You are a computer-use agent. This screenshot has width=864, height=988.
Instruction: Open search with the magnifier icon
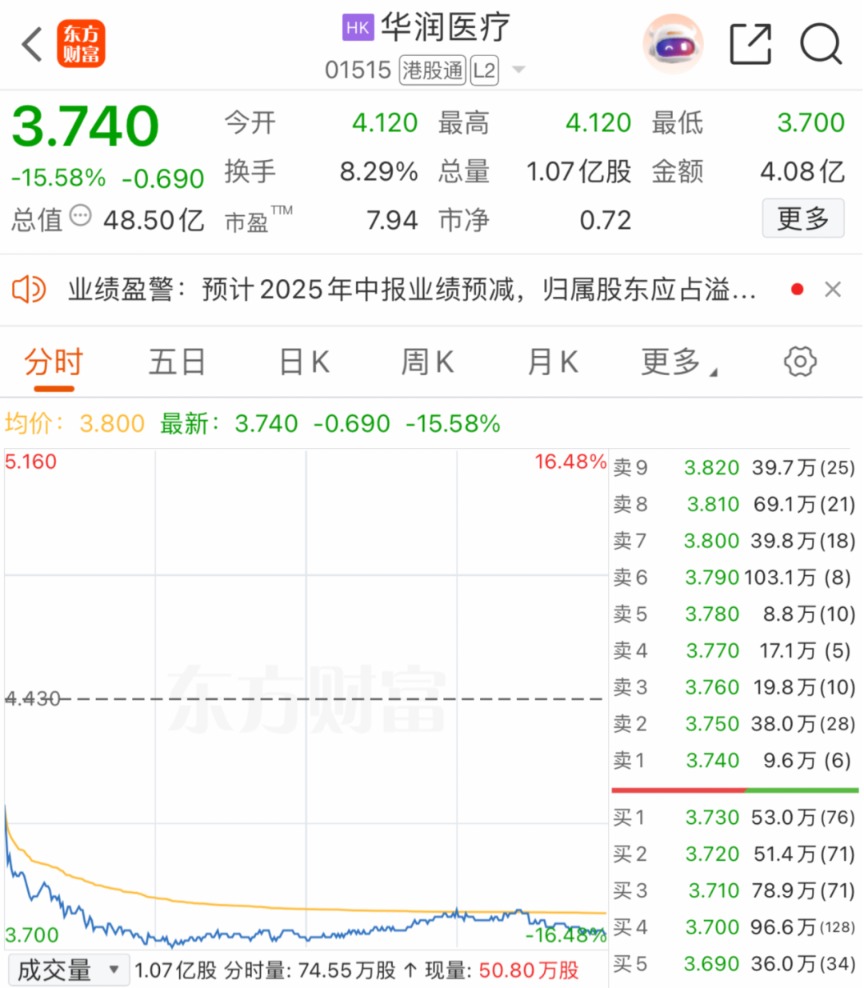[x=822, y=44]
